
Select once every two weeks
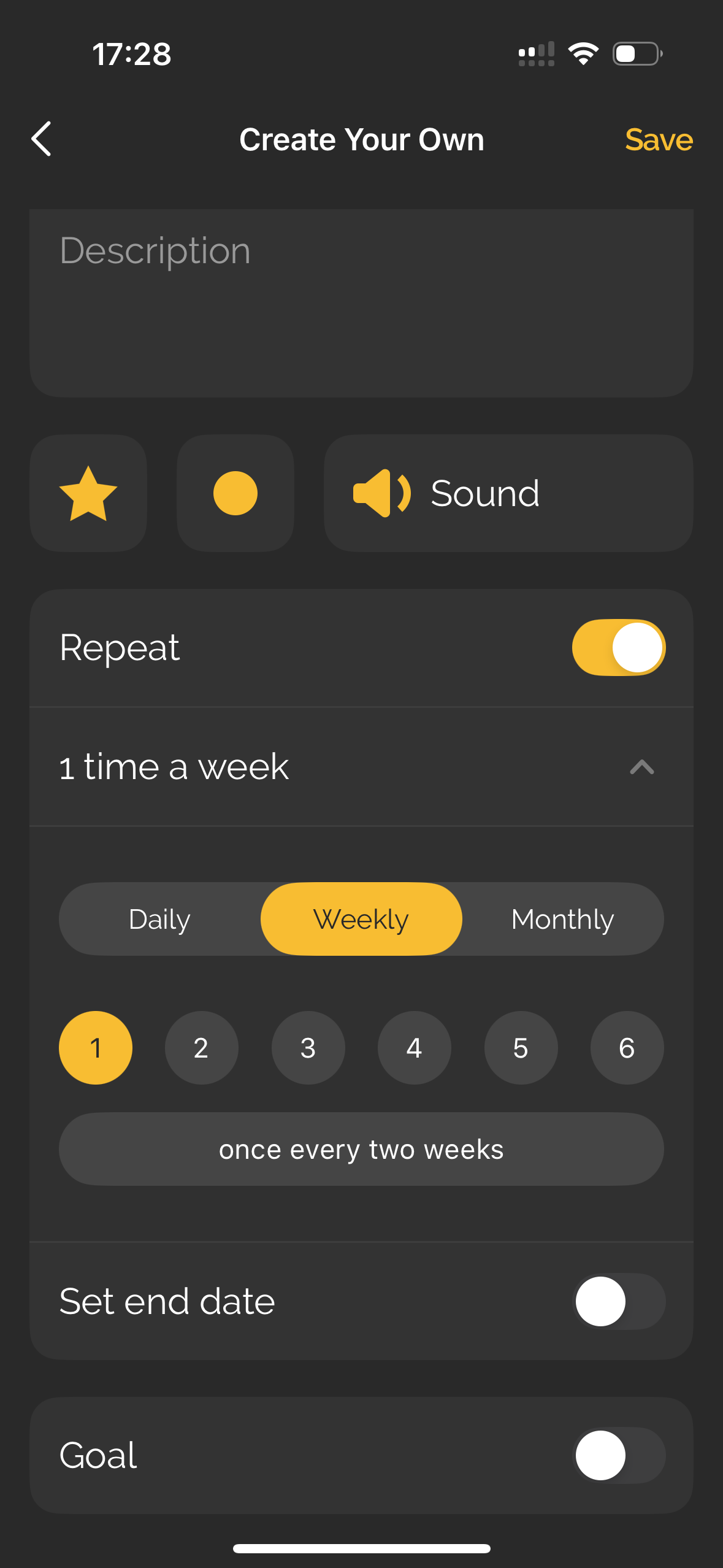click(x=361, y=1149)
